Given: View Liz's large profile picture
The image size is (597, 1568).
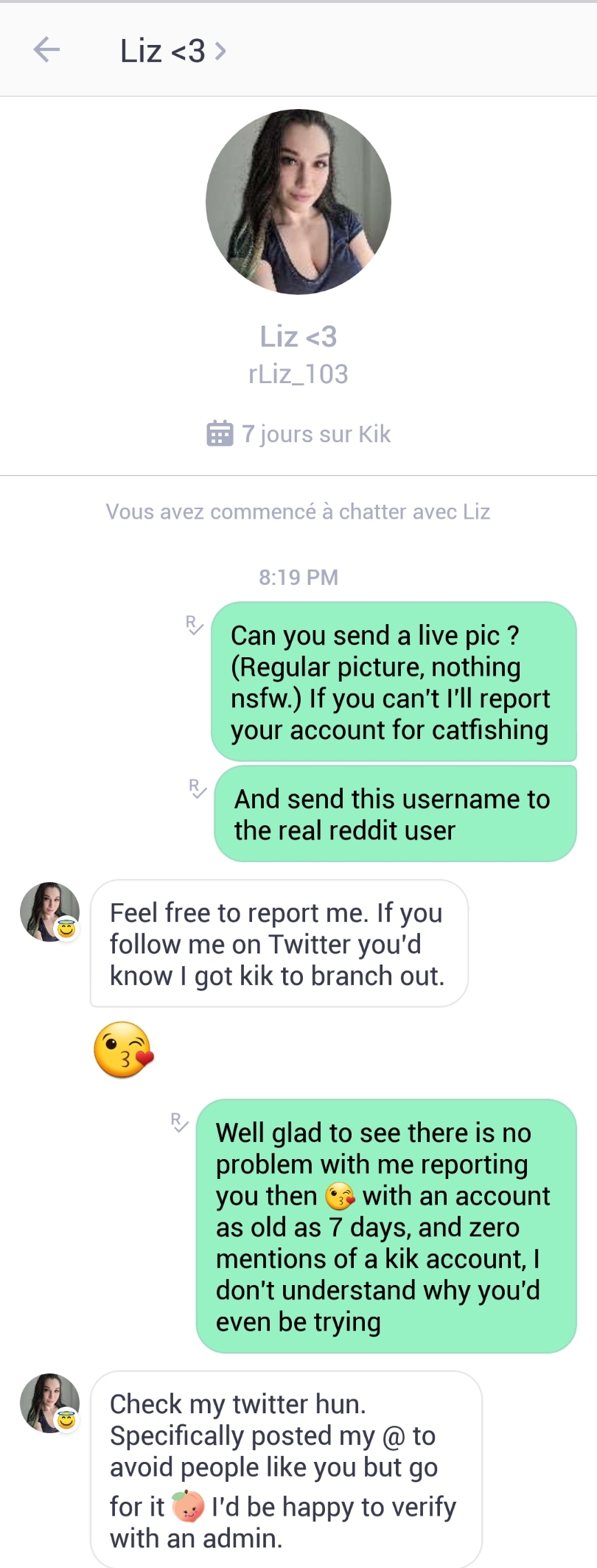Looking at the screenshot, I should (298, 202).
